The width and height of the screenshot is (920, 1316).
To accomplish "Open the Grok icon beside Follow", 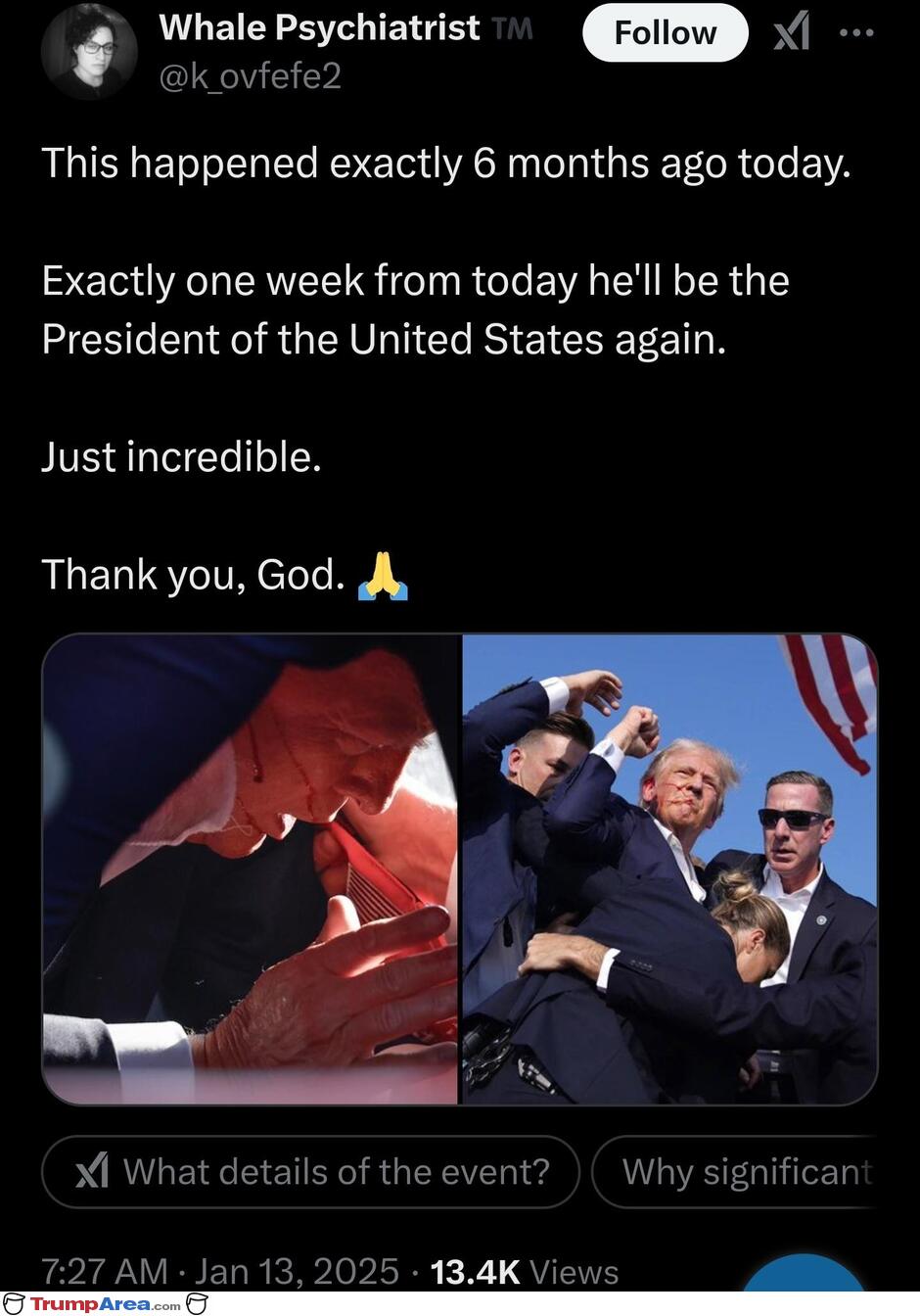I will [x=791, y=33].
